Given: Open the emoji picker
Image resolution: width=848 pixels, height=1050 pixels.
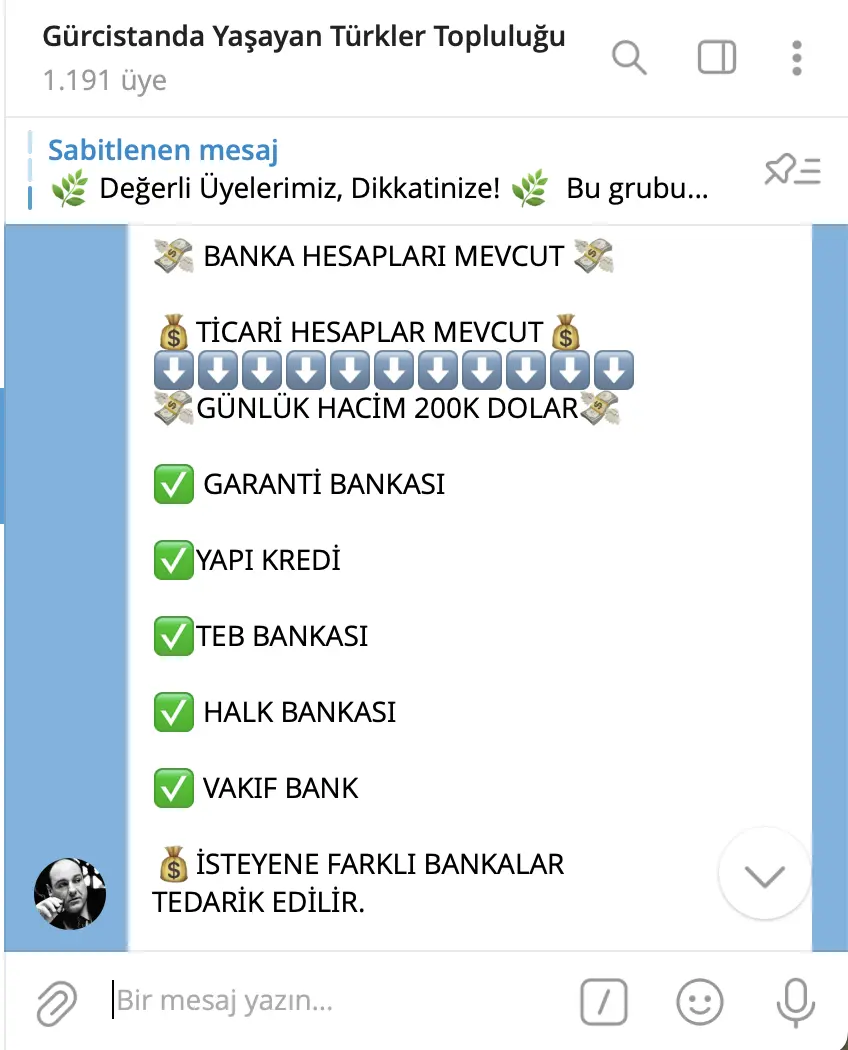Looking at the screenshot, I should (700, 1001).
